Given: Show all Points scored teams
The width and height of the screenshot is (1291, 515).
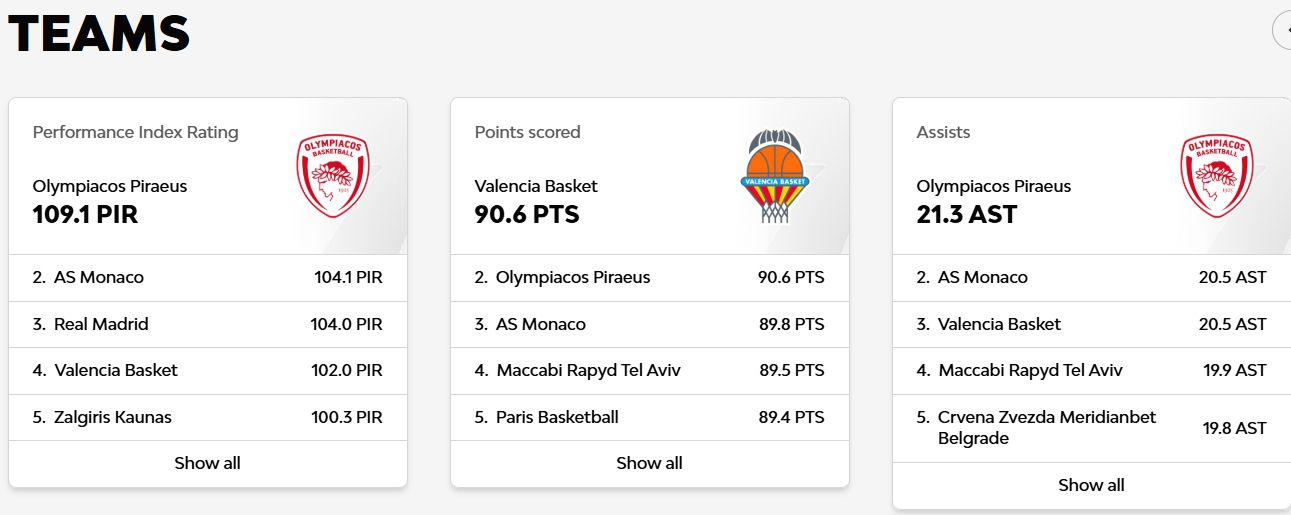Looking at the screenshot, I should pyautogui.click(x=649, y=463).
